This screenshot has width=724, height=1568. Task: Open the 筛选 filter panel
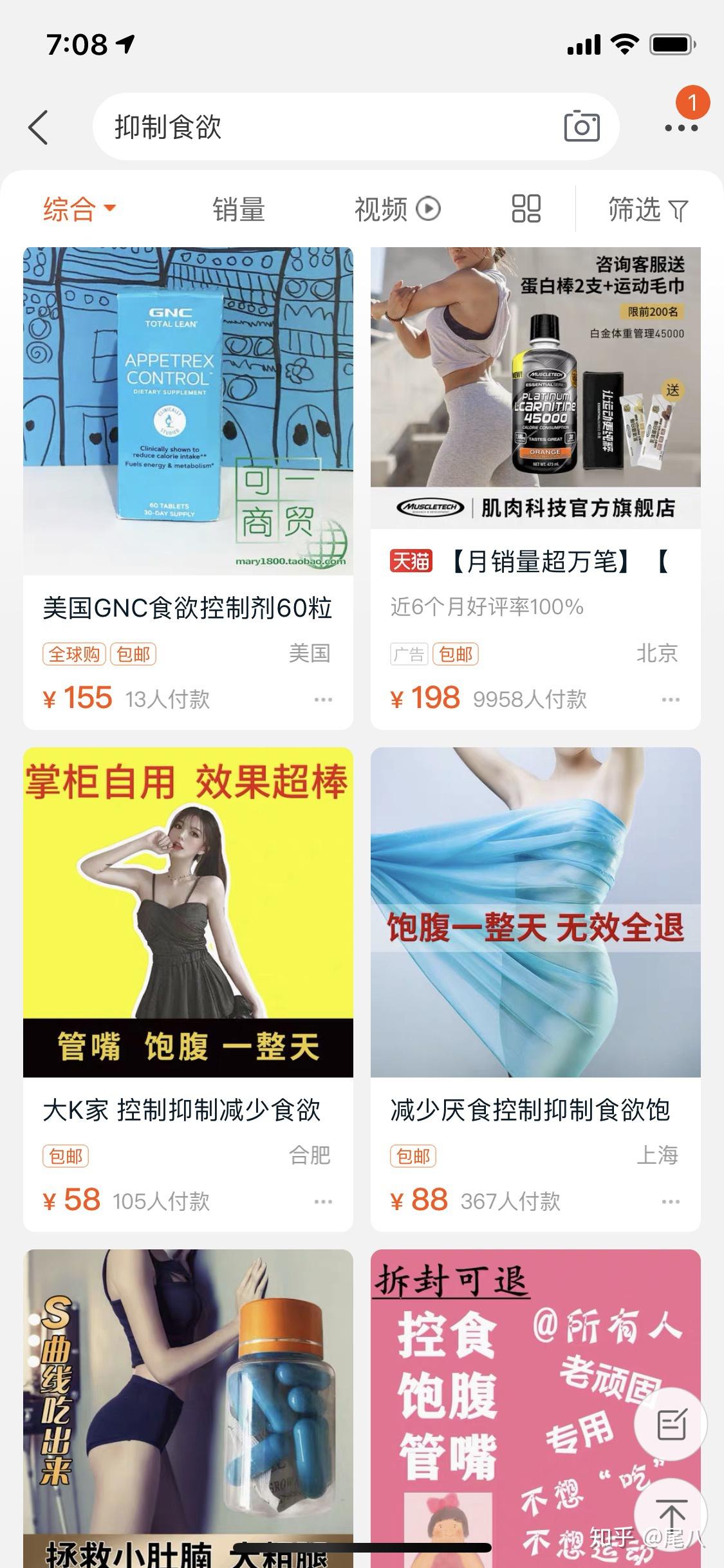[x=648, y=209]
